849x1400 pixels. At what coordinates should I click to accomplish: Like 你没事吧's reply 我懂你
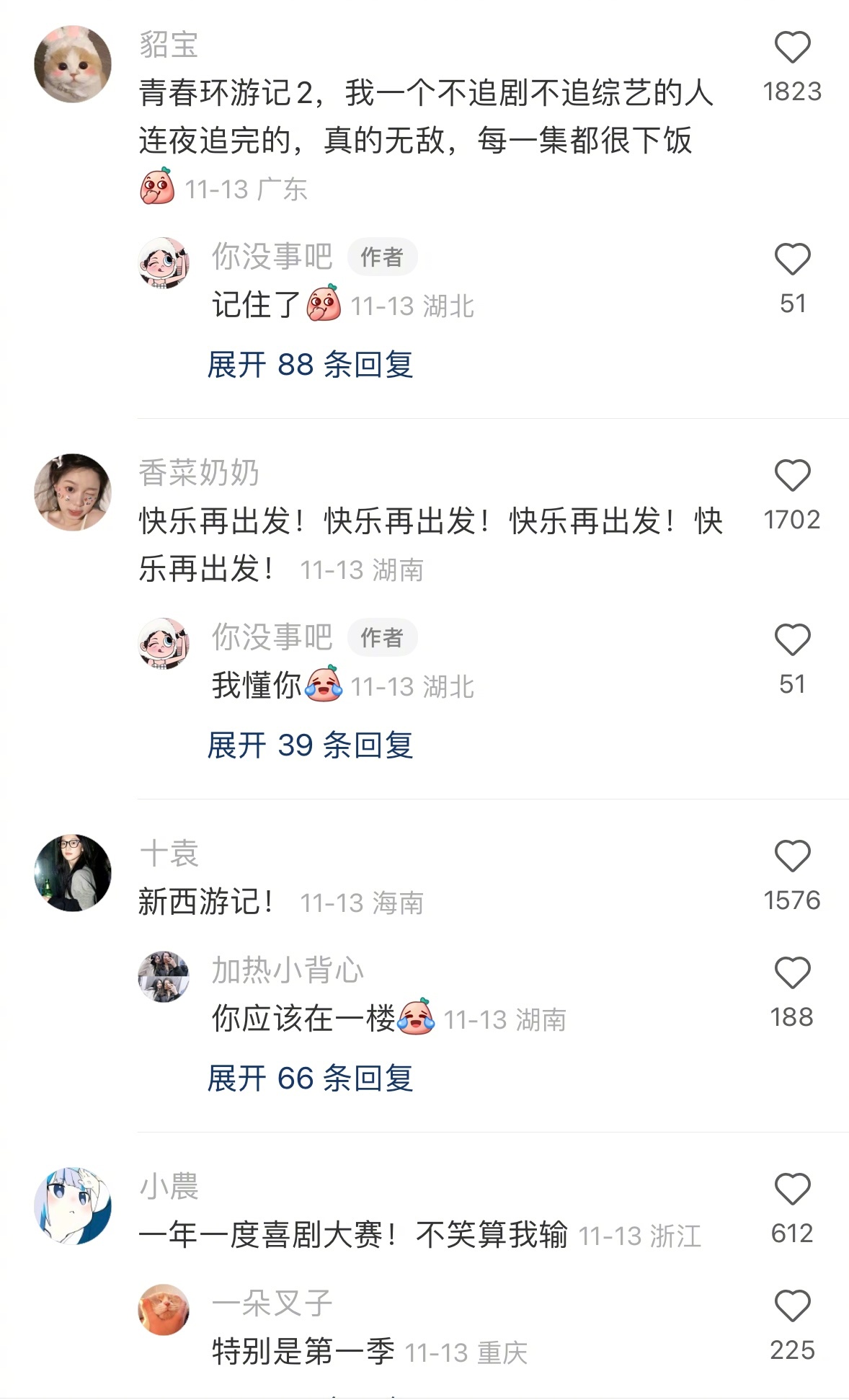point(792,640)
